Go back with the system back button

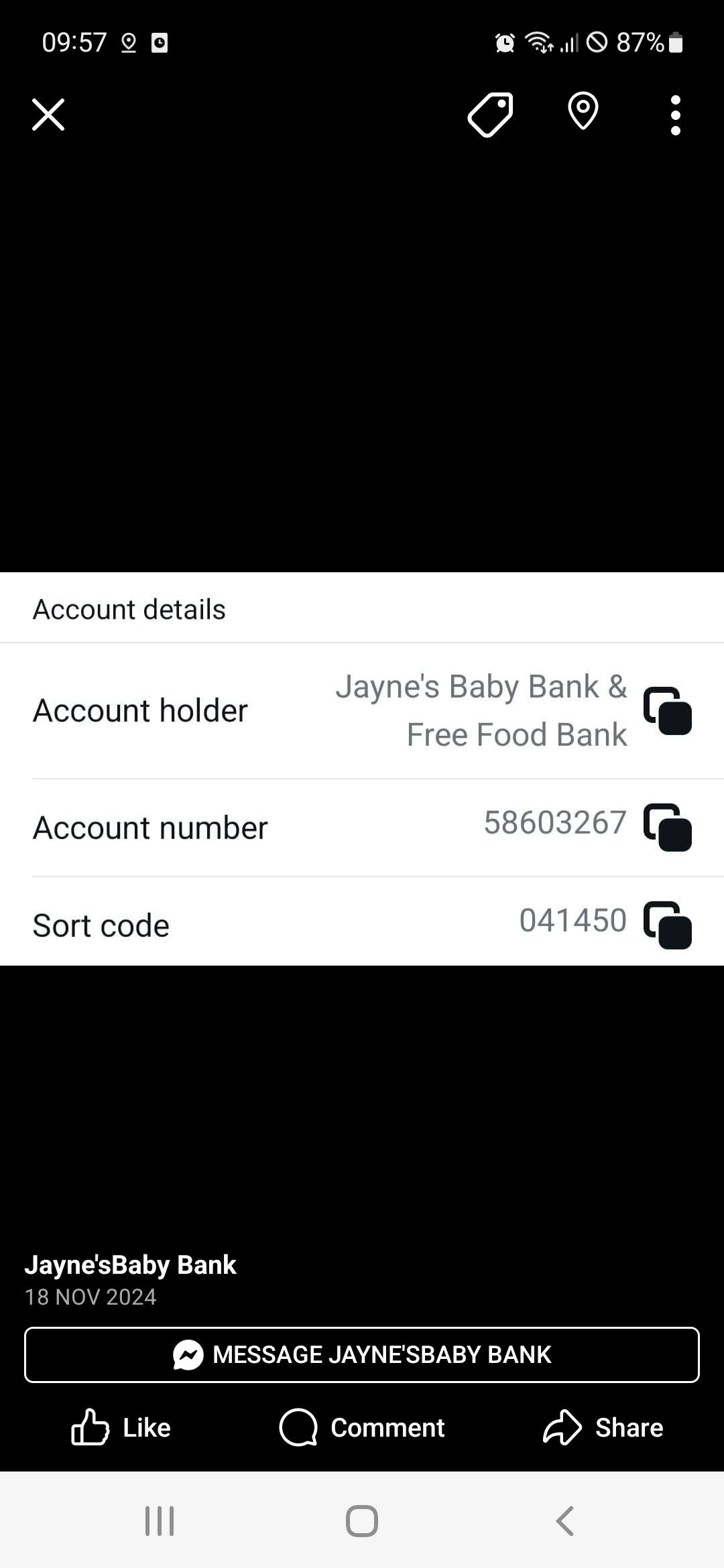click(565, 1520)
